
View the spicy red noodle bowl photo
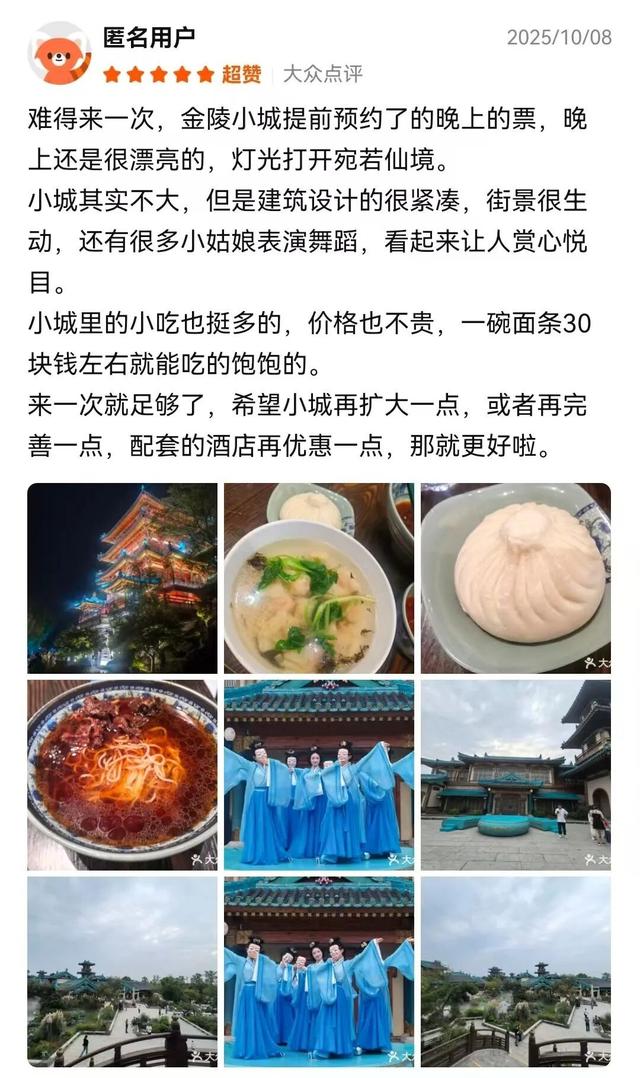click(x=122, y=774)
